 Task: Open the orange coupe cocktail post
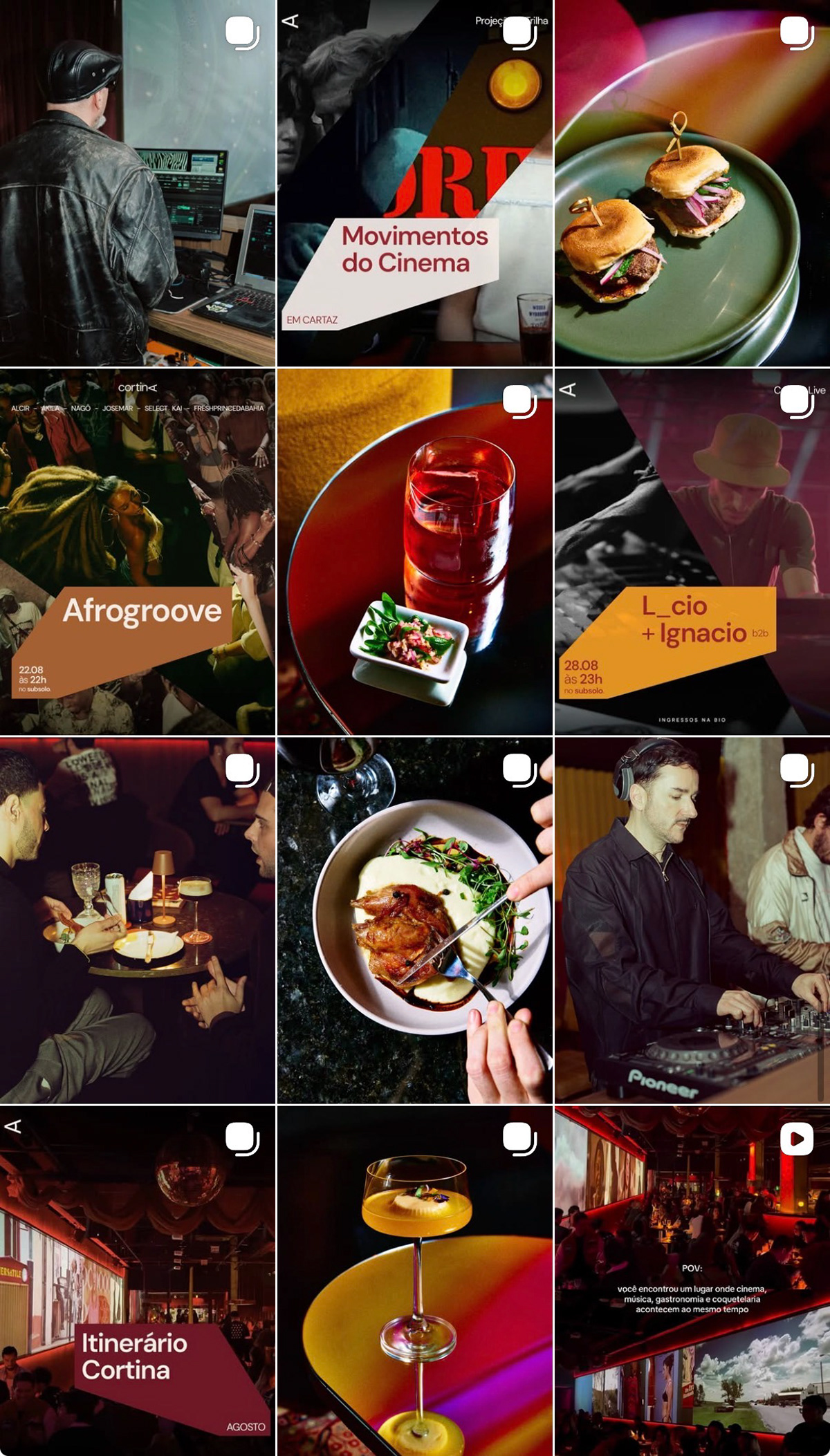pyautogui.click(x=415, y=1281)
